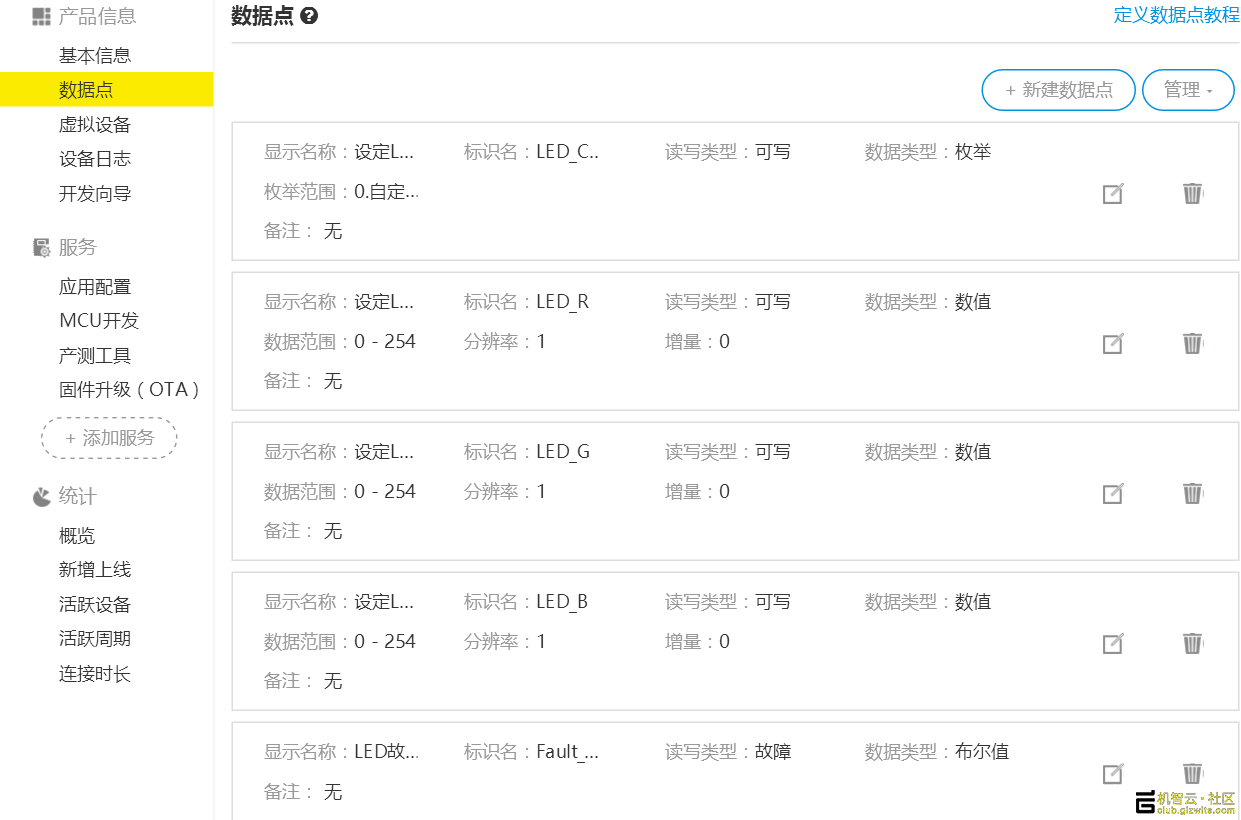The image size is (1241, 820).
Task: Go to 虚拟设备 page
Action: coord(95,124)
